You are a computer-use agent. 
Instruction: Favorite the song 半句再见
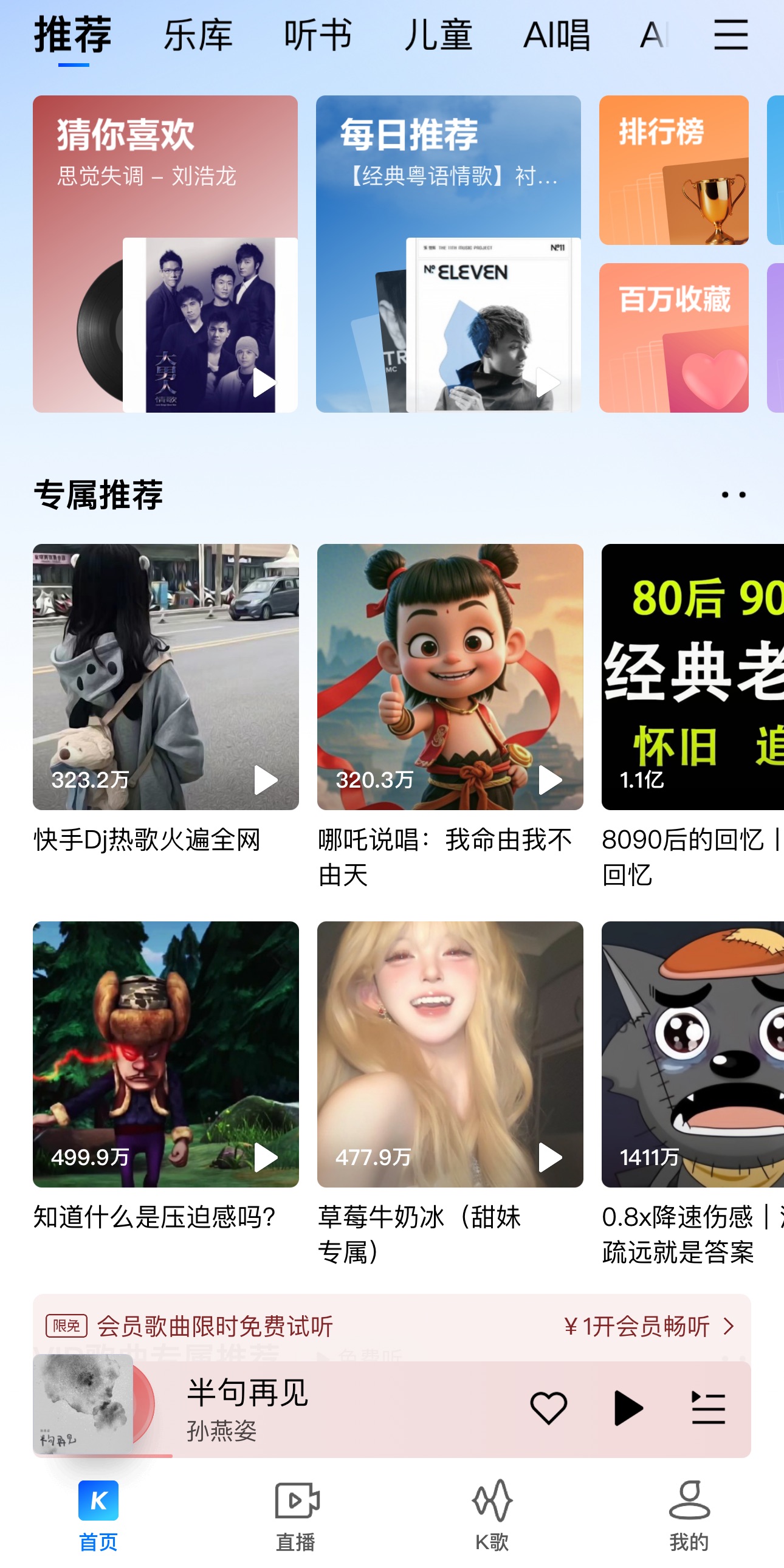(x=548, y=1408)
